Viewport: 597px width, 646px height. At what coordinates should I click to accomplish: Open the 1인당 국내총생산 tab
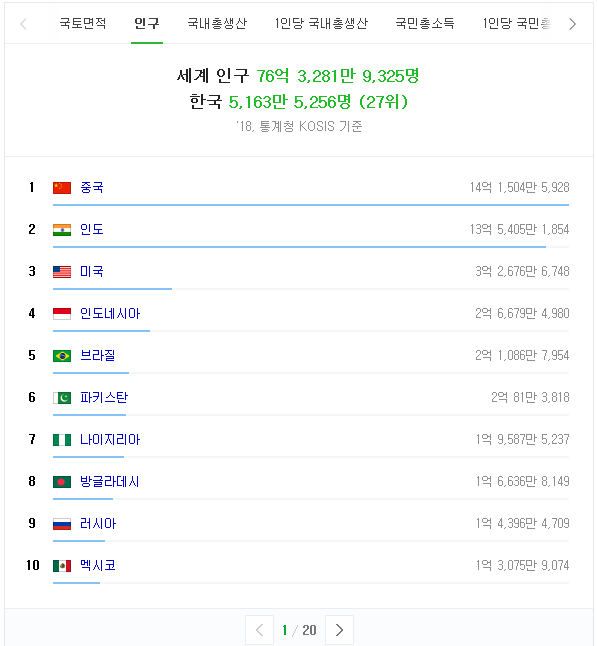[x=321, y=23]
